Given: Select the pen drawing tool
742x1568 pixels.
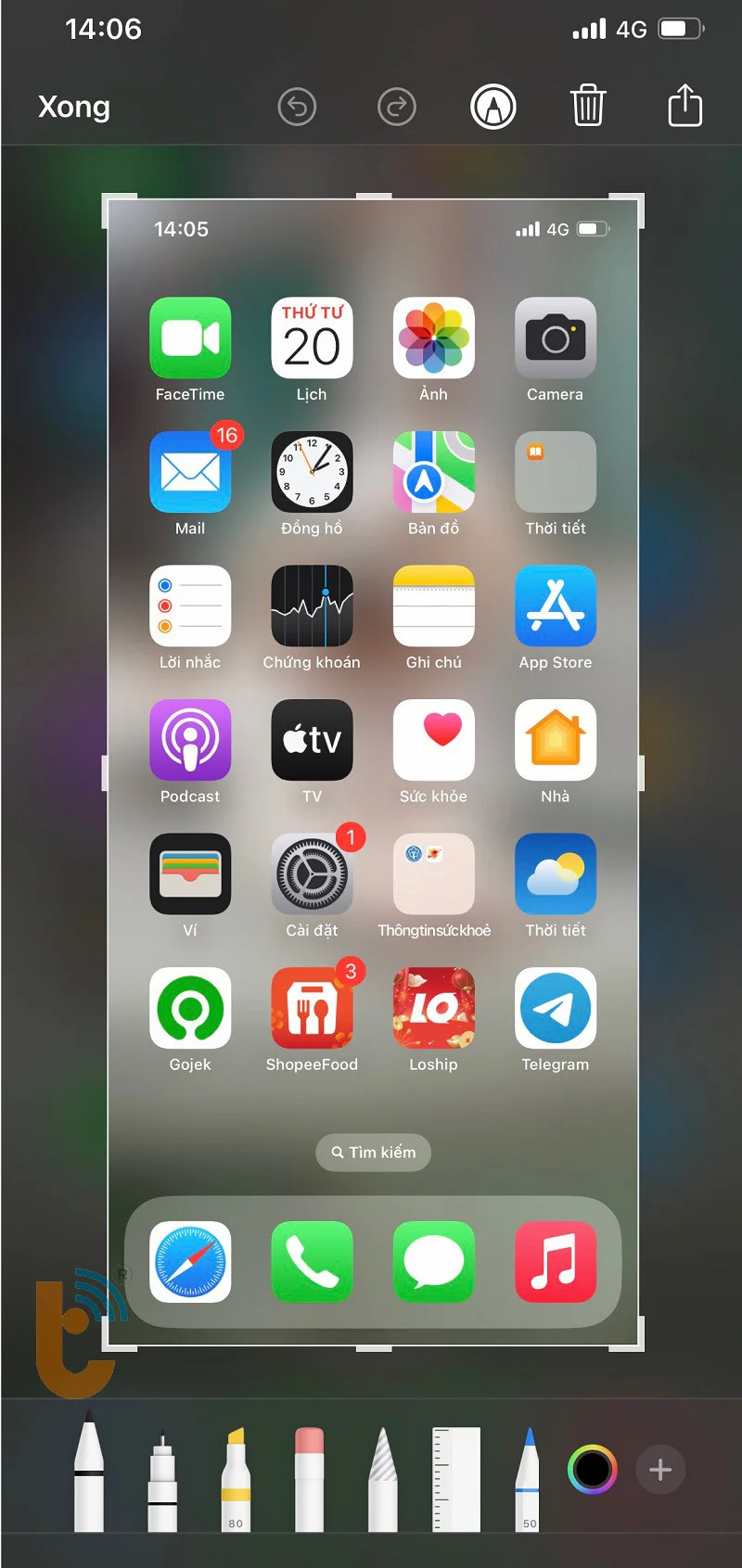Looking at the screenshot, I should click(89, 1474).
